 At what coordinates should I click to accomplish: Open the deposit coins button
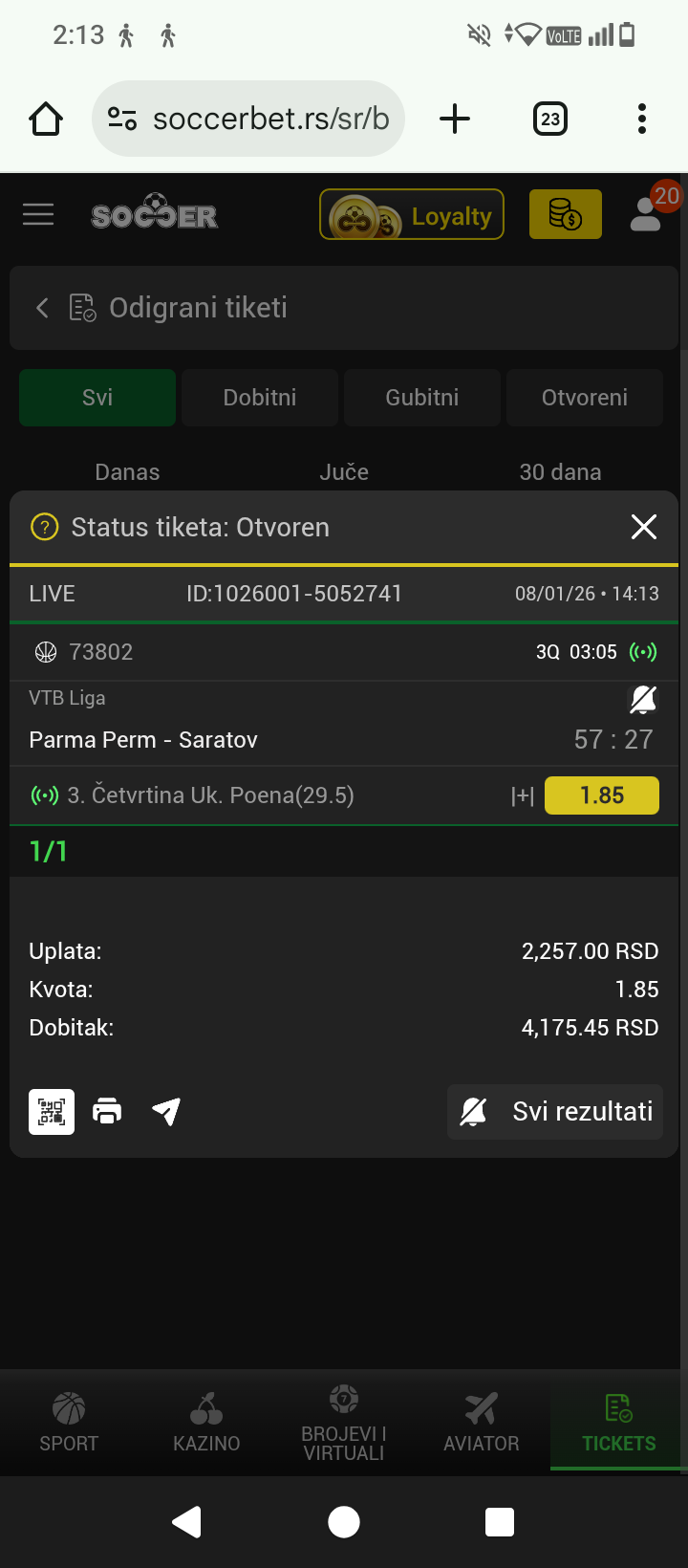click(566, 214)
